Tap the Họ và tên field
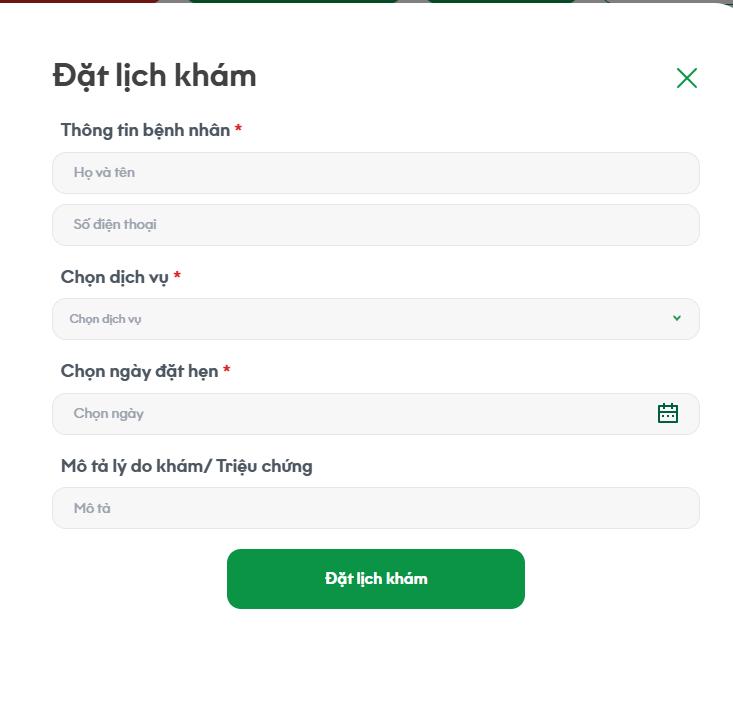 tap(375, 173)
